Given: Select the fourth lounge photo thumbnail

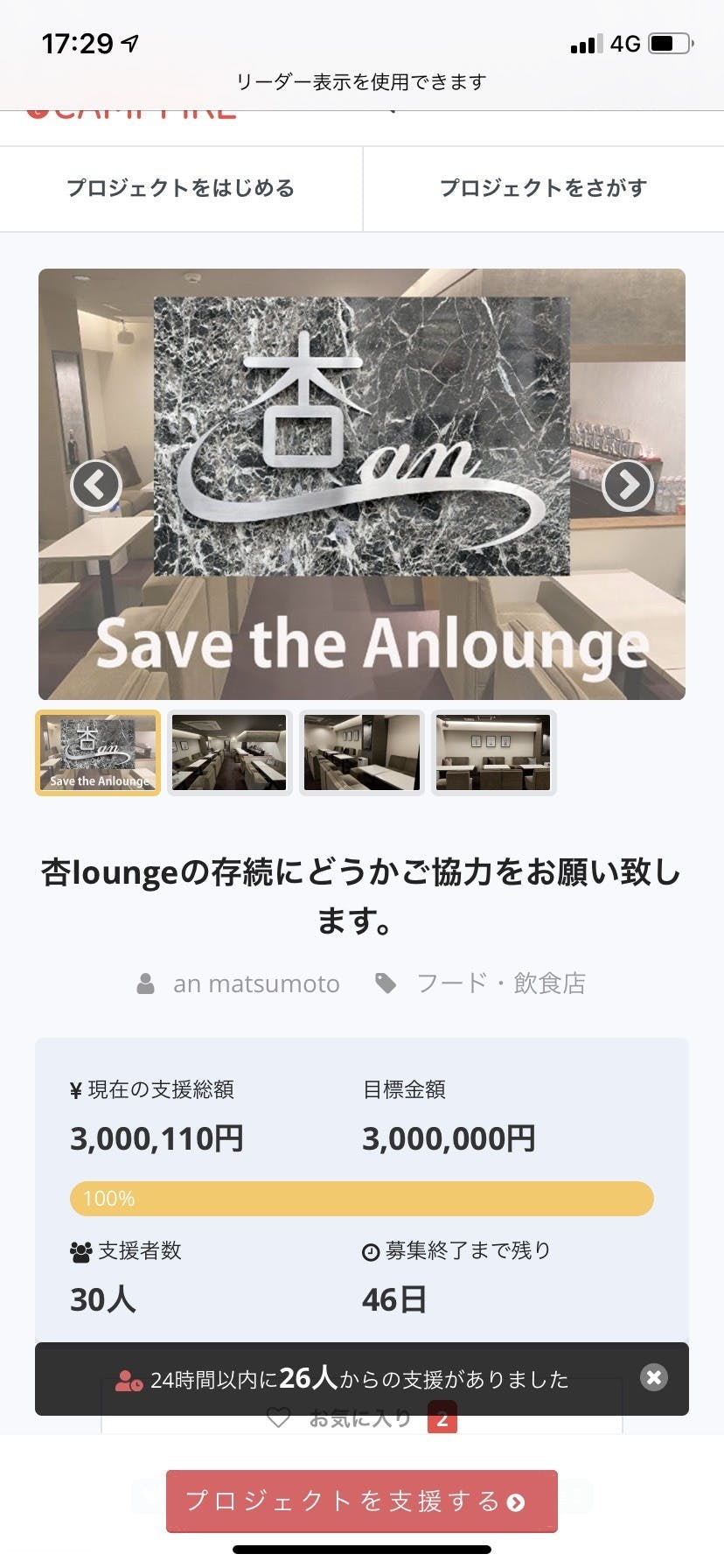Looking at the screenshot, I should 493,752.
